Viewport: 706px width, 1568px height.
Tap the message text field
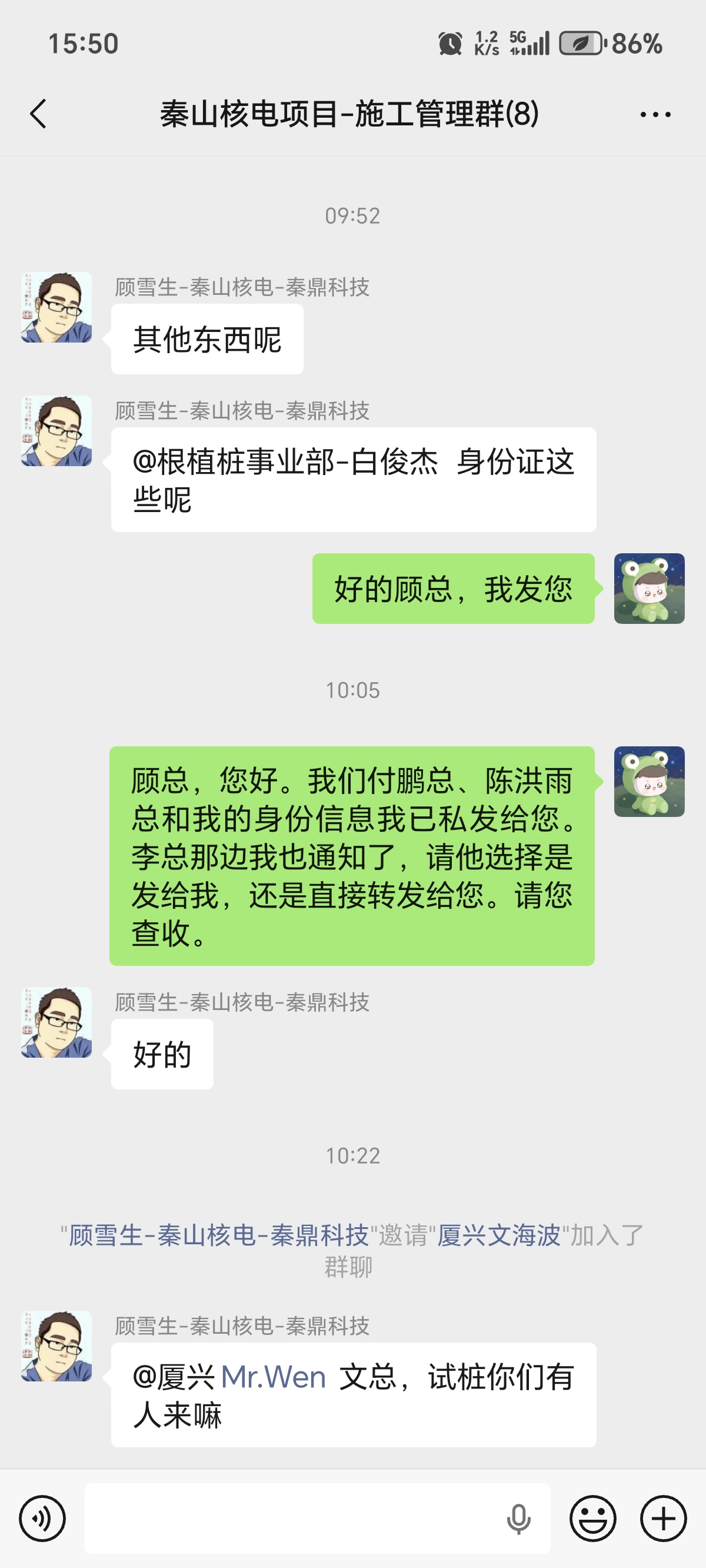(x=292, y=1518)
